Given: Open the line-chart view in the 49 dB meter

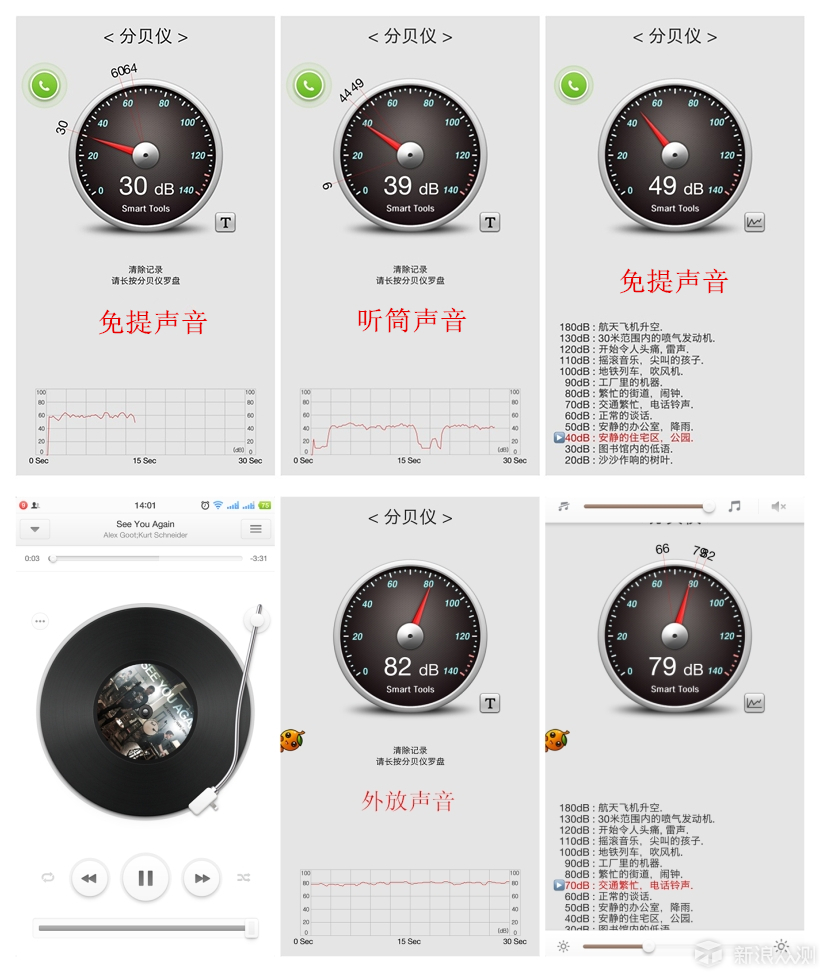Looking at the screenshot, I should (753, 222).
